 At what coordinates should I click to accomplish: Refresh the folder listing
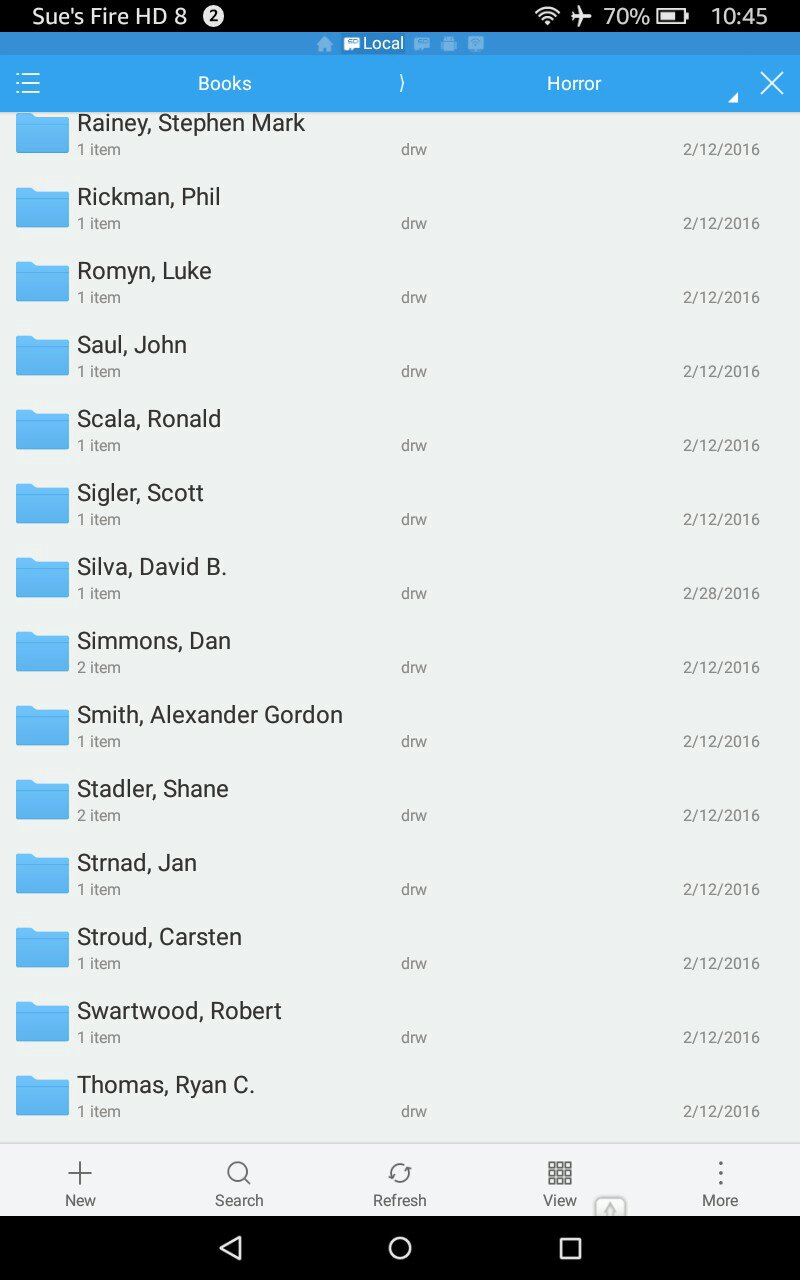tap(399, 1183)
